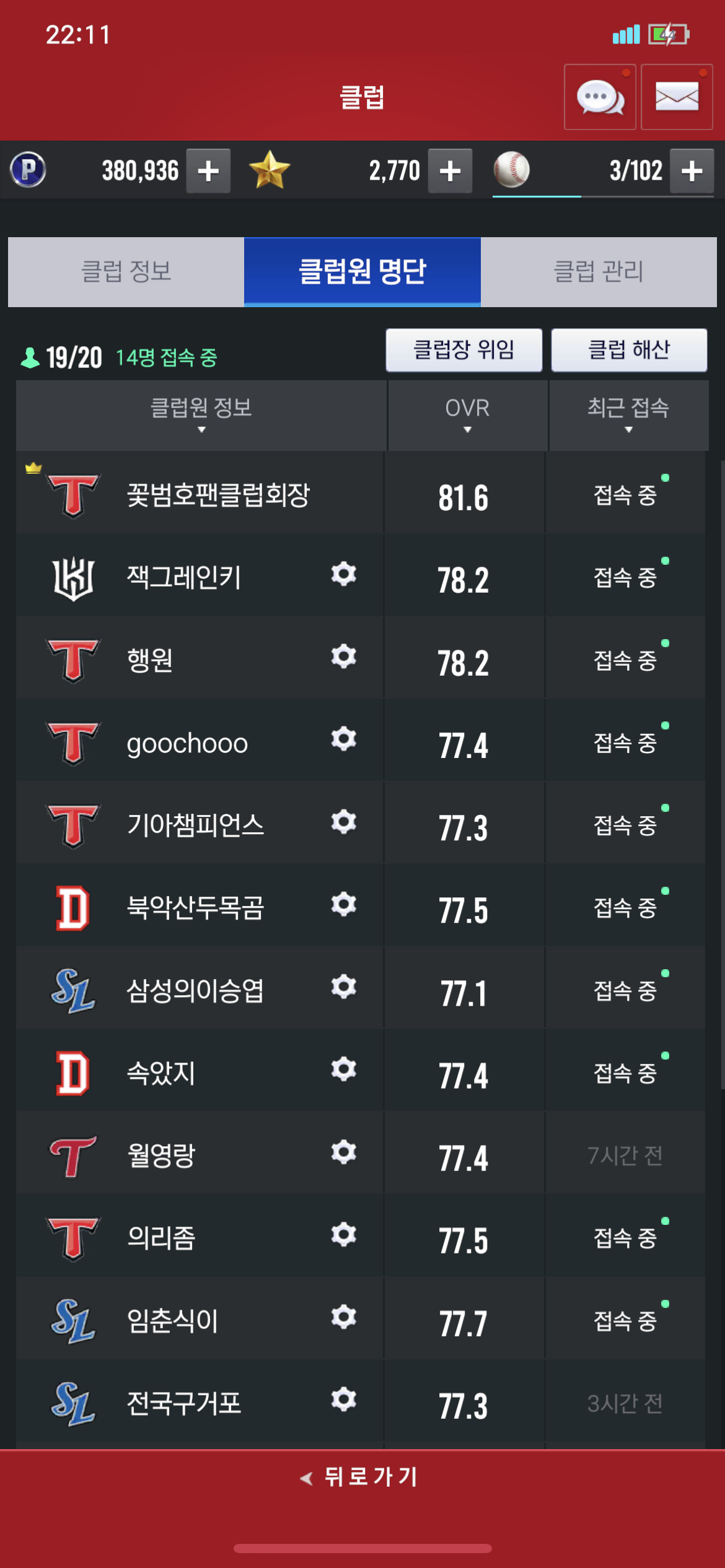Sort by 최근 접속 column
725x1568 pixels.
[629, 415]
